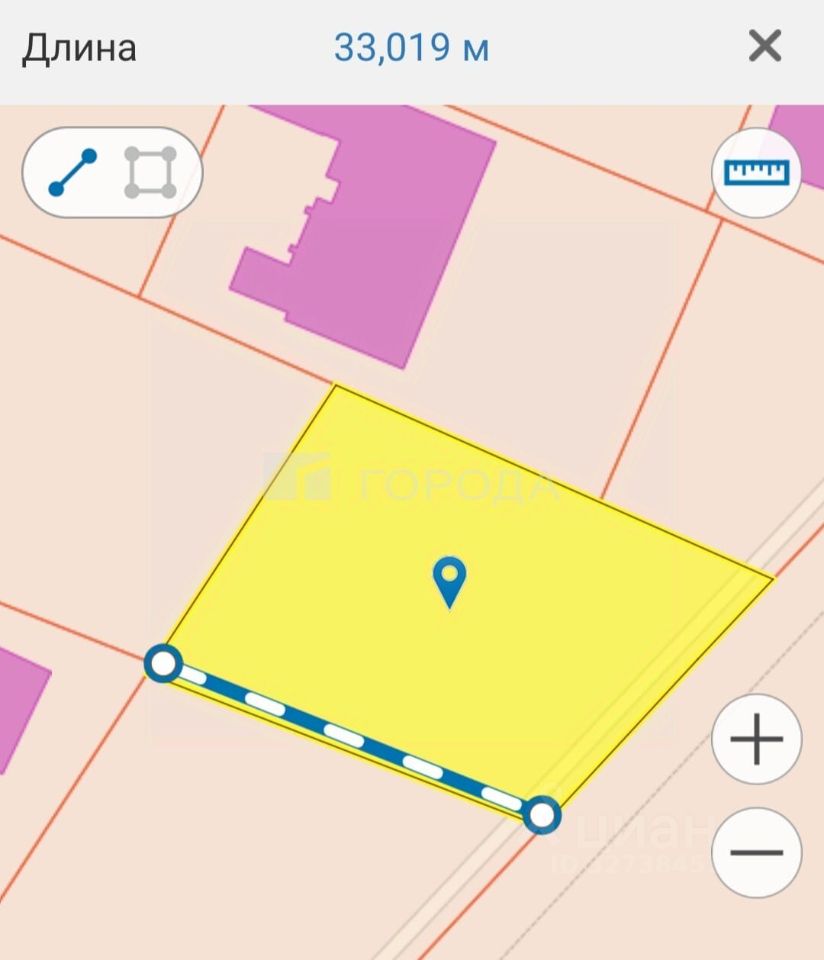Zoom out on the map
This screenshot has height=960, width=824.
[757, 852]
